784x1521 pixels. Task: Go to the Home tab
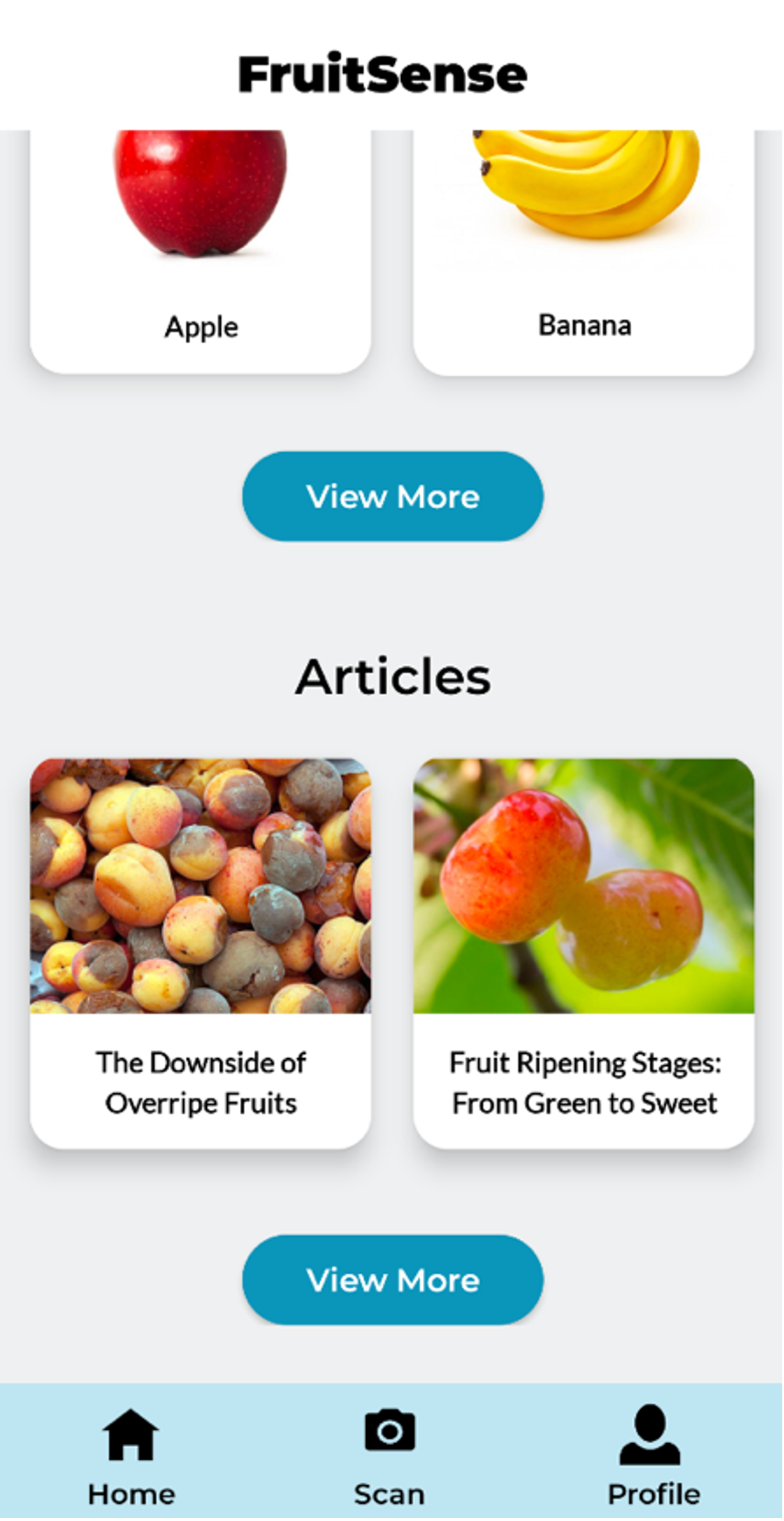click(x=131, y=1455)
